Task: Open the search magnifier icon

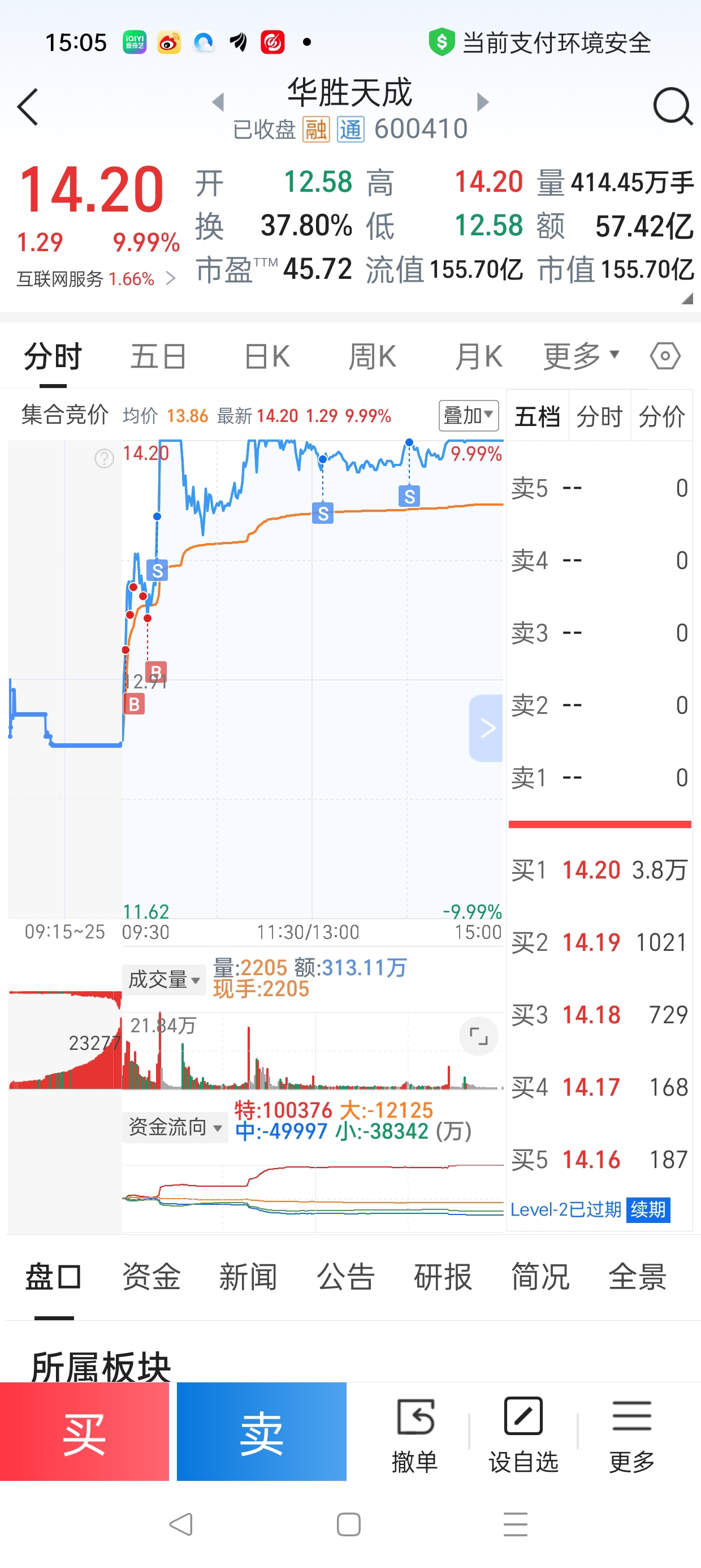Action: pyautogui.click(x=672, y=107)
